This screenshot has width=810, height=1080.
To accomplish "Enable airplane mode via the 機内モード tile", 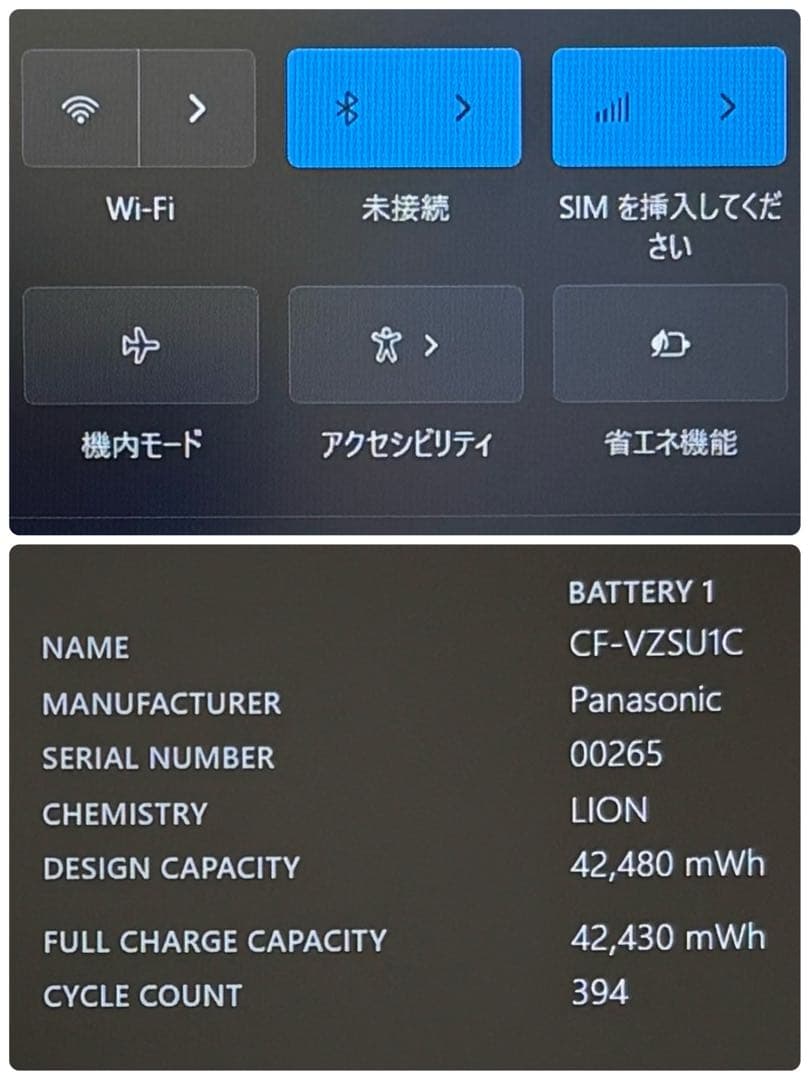I will 140,345.
